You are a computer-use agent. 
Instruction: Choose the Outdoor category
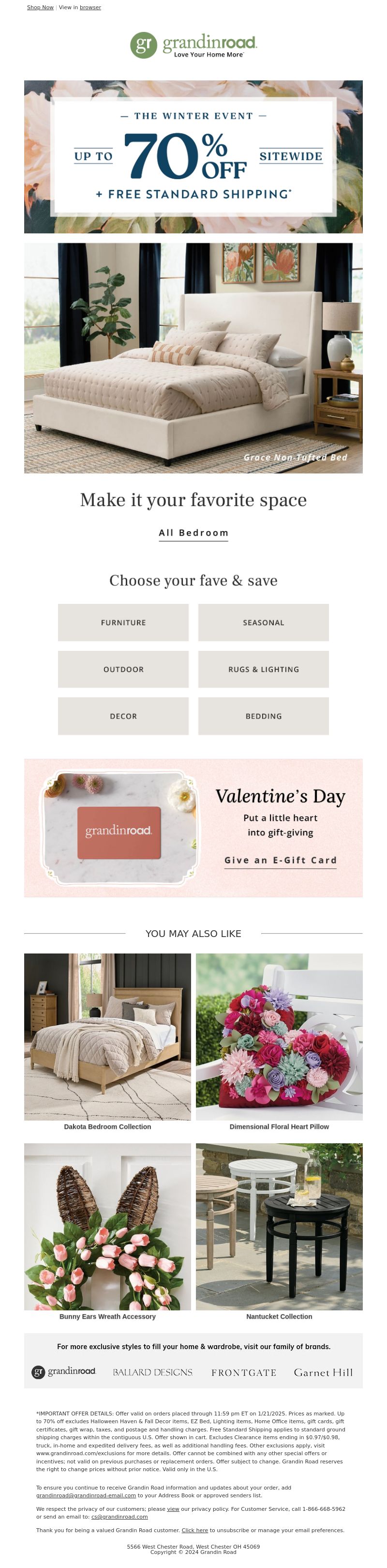click(x=123, y=669)
